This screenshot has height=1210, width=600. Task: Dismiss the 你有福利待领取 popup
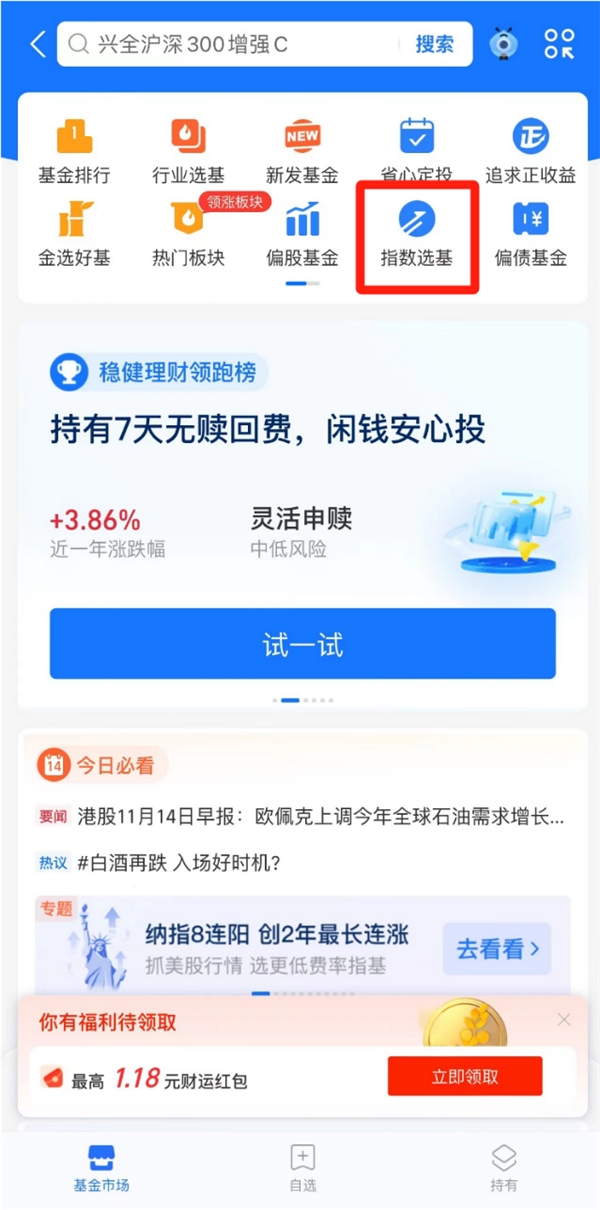(x=564, y=1020)
